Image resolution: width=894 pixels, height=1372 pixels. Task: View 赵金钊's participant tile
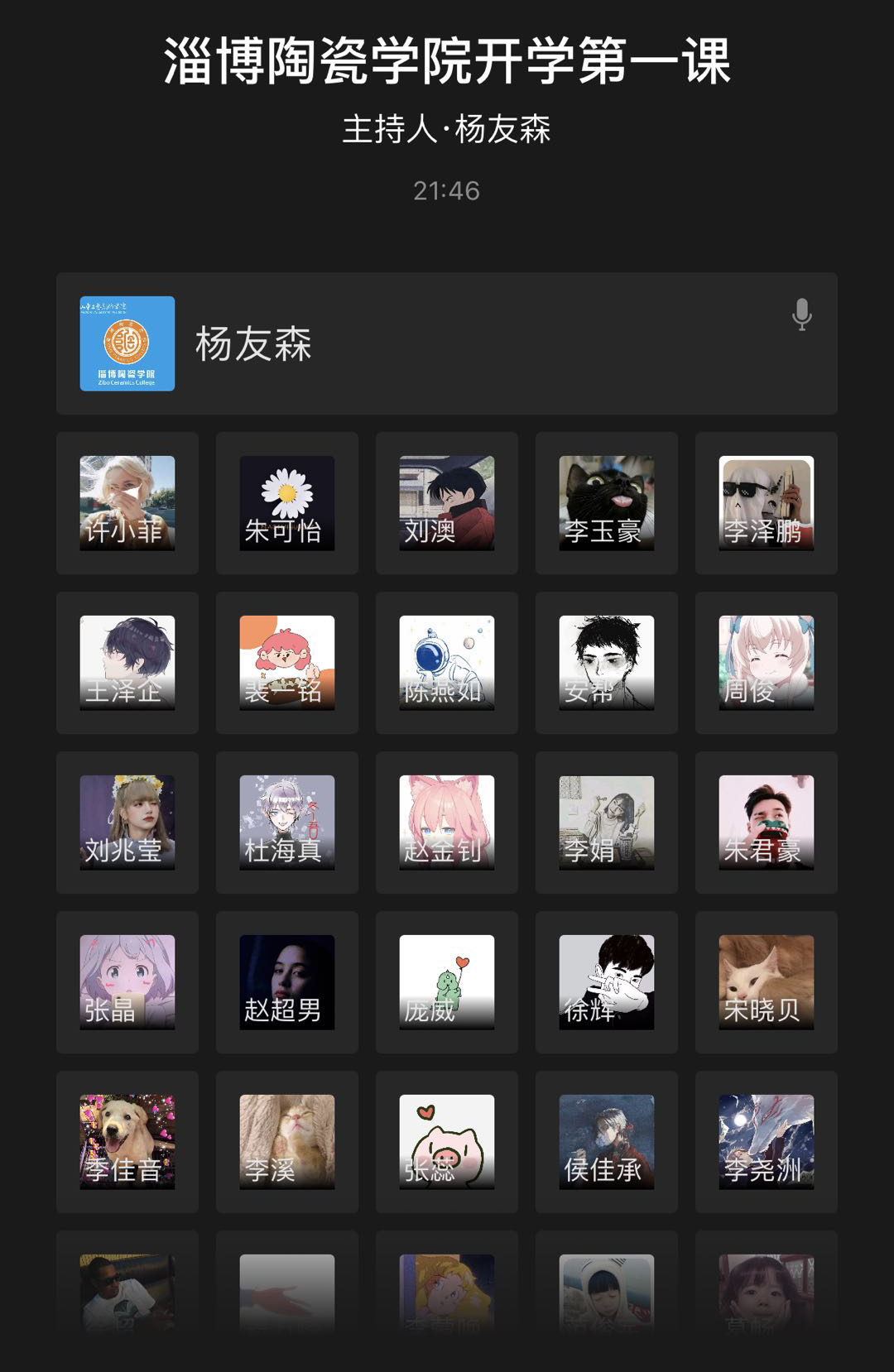pyautogui.click(x=447, y=823)
